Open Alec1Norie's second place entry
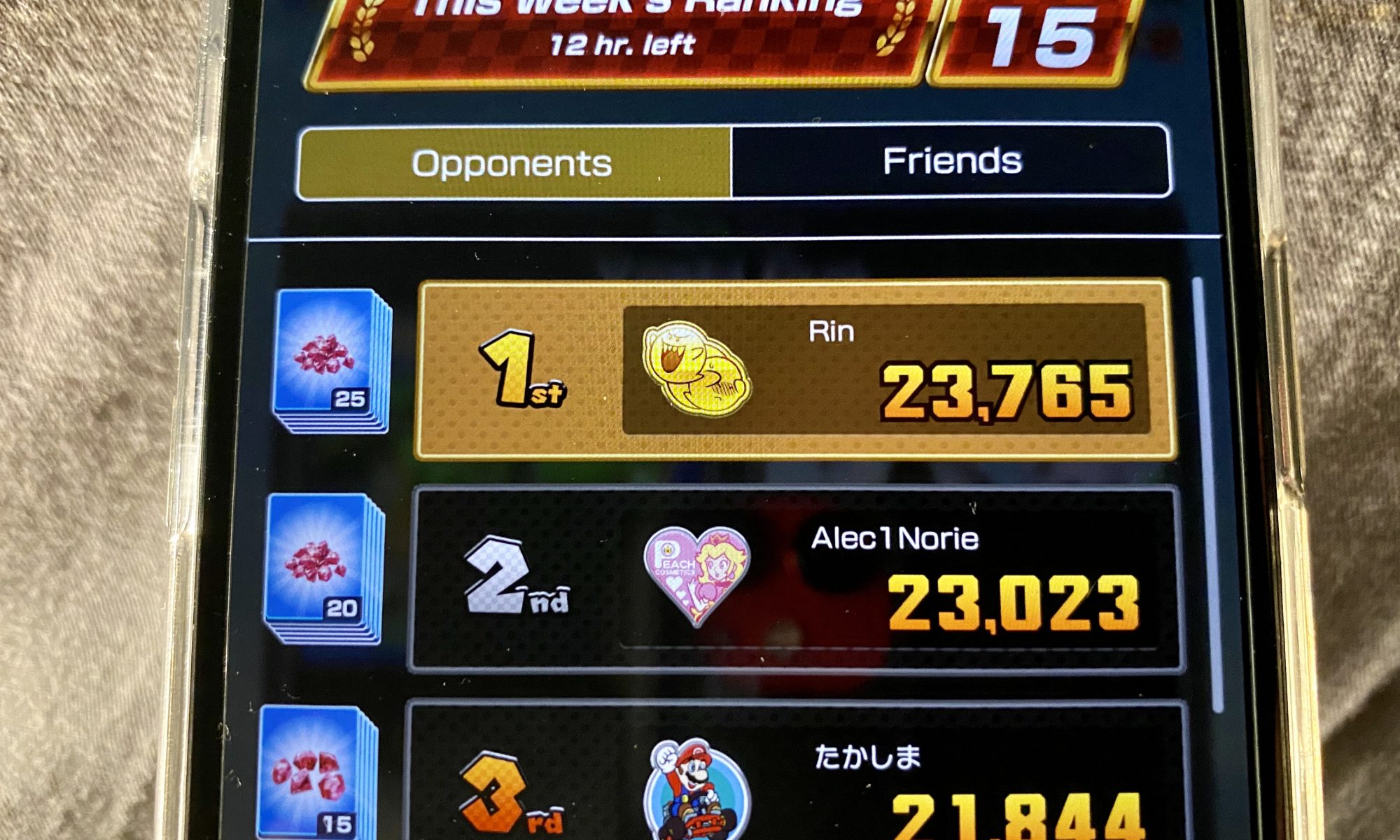The width and height of the screenshot is (1400, 840). (x=794, y=580)
